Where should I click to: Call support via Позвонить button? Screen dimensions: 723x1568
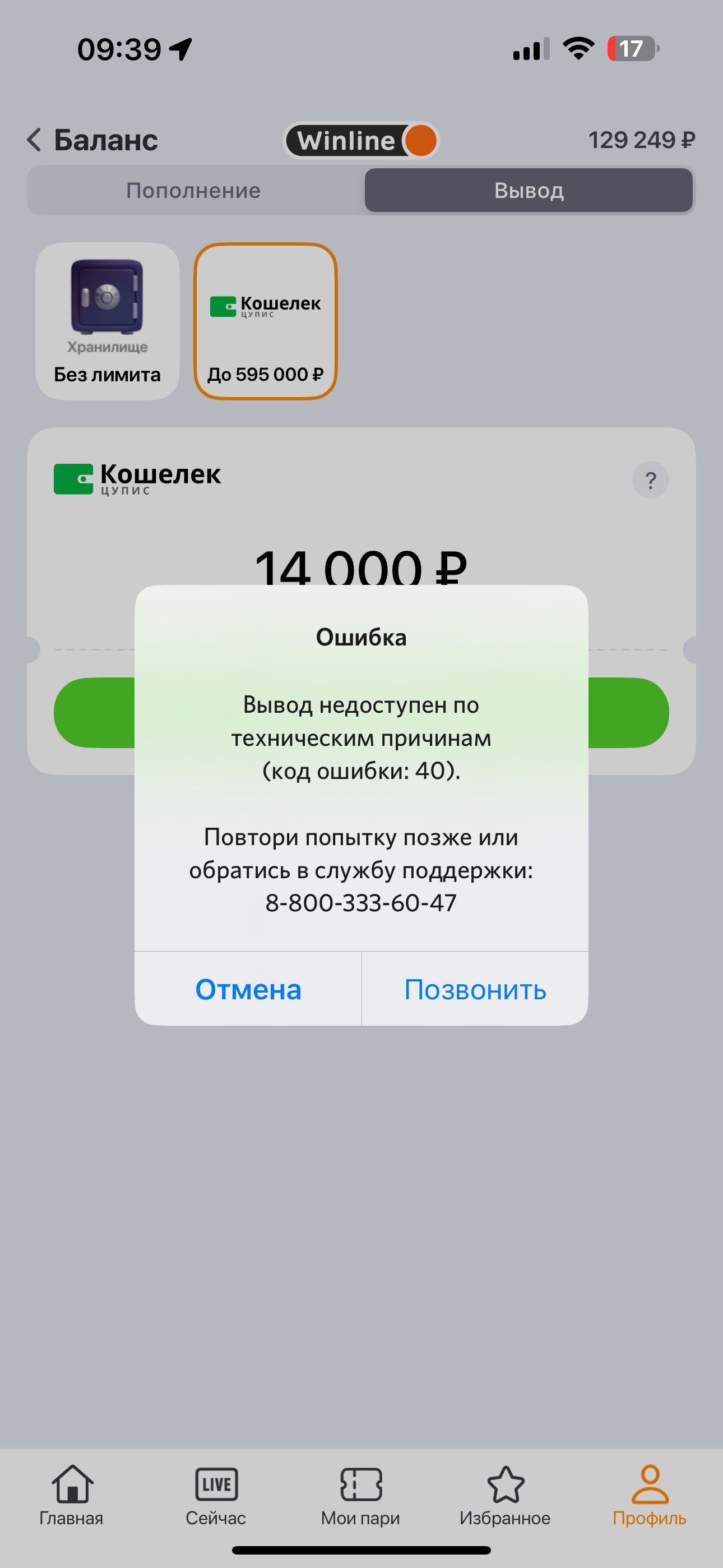point(475,989)
